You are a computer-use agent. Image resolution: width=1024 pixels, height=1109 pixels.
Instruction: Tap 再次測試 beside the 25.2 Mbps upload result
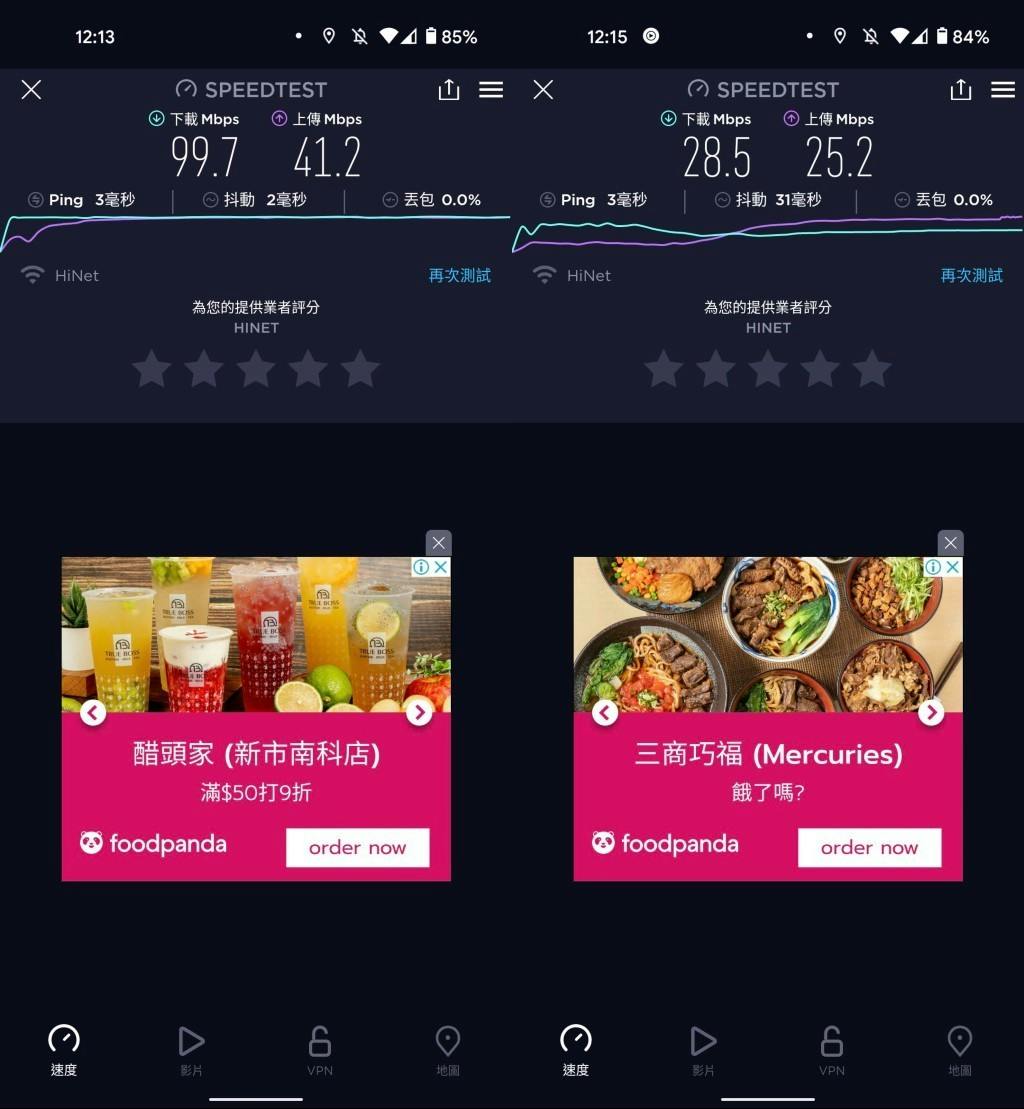point(972,275)
